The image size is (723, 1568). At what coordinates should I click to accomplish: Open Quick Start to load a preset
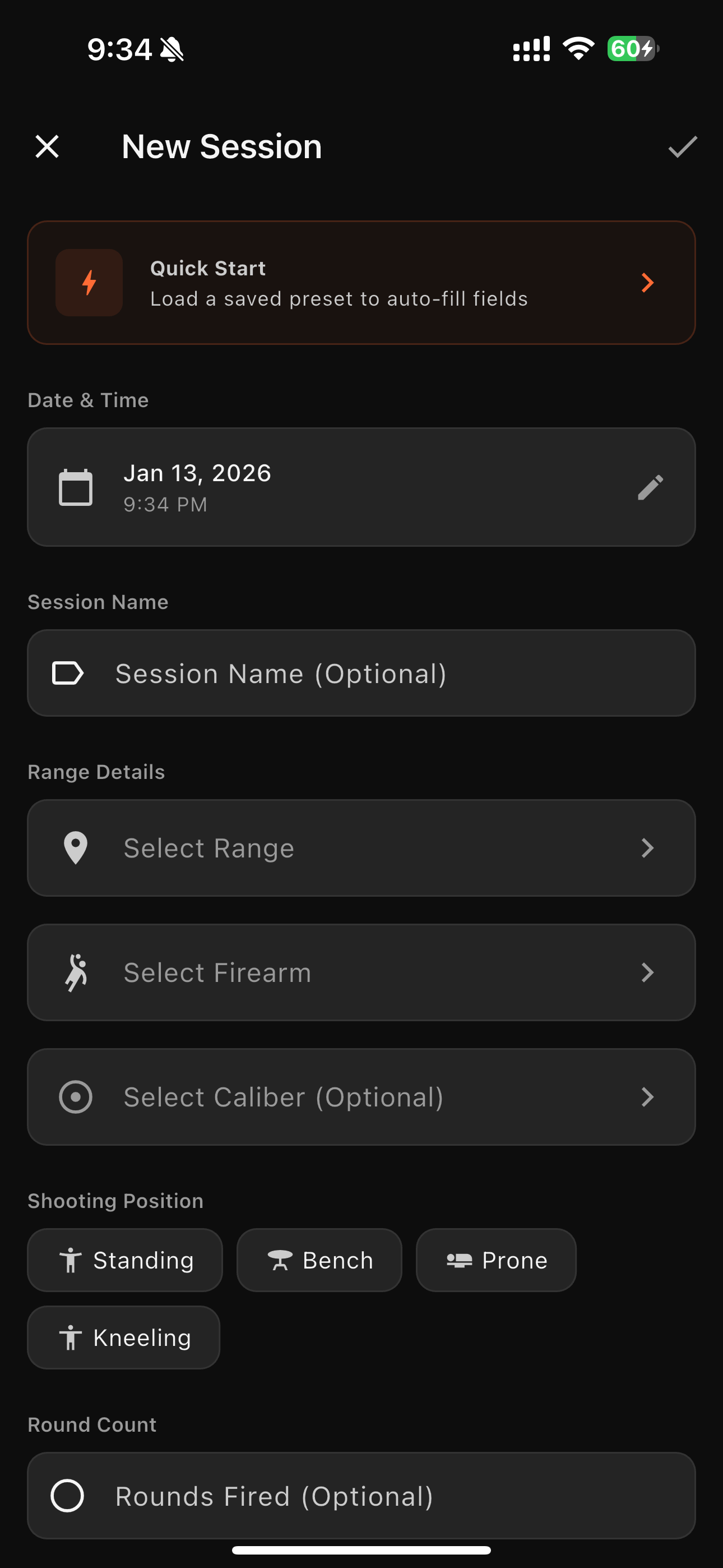(x=361, y=283)
